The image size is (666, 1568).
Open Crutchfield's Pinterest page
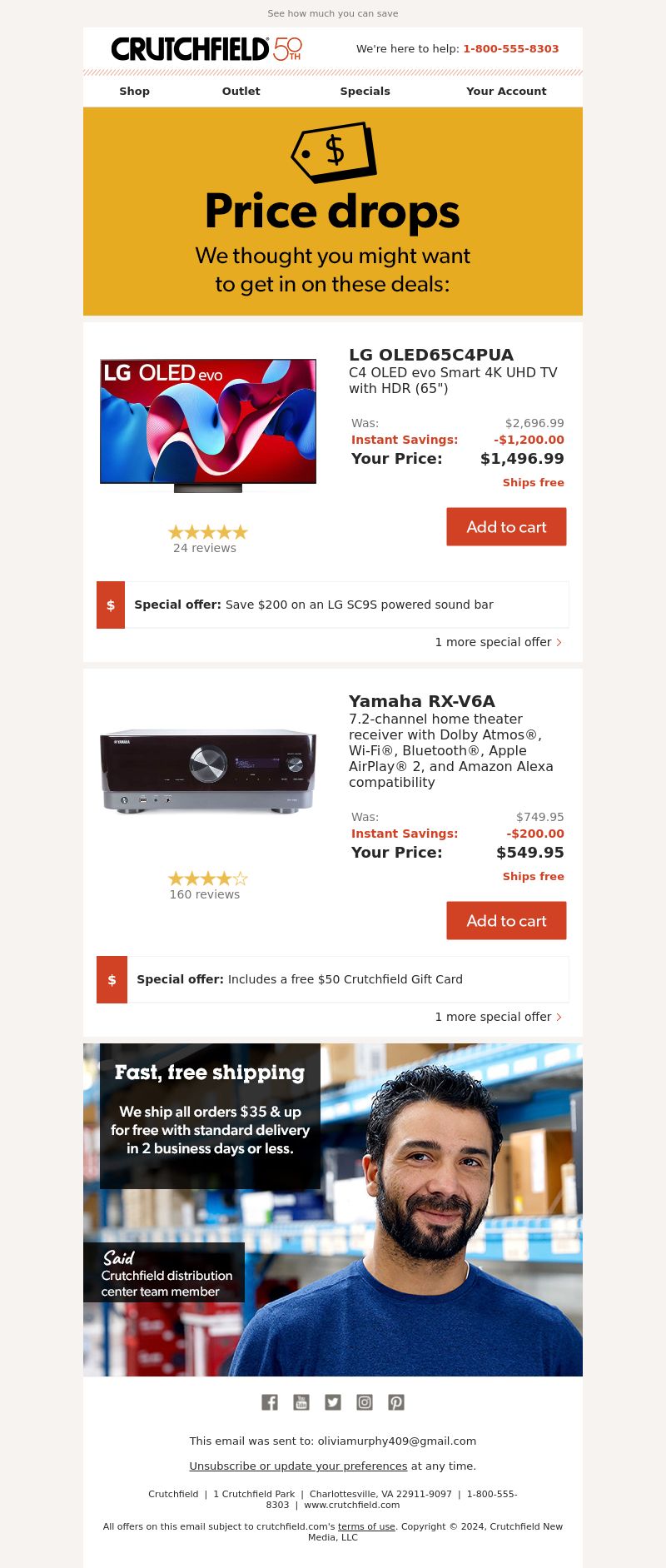(x=396, y=1402)
